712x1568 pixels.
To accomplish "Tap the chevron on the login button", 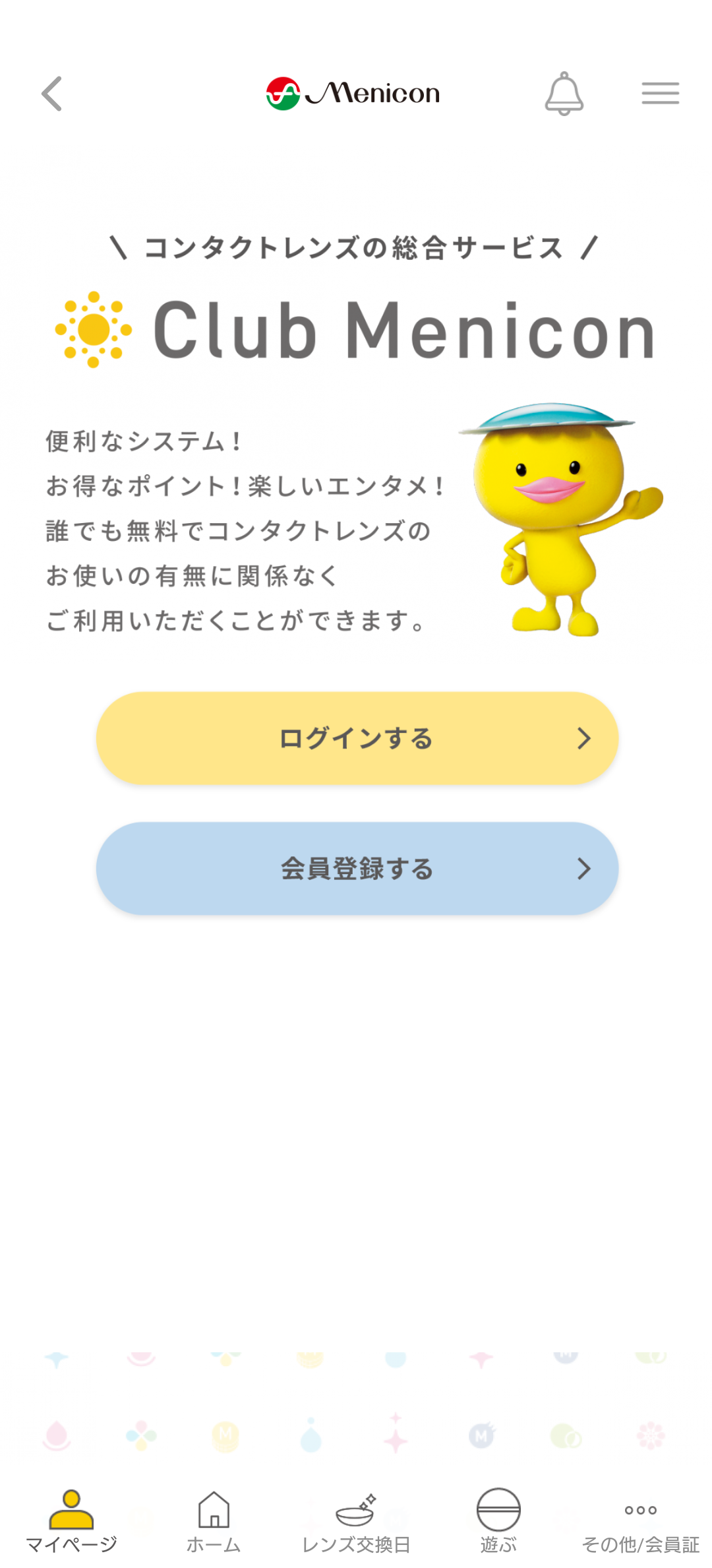I will click(x=584, y=738).
